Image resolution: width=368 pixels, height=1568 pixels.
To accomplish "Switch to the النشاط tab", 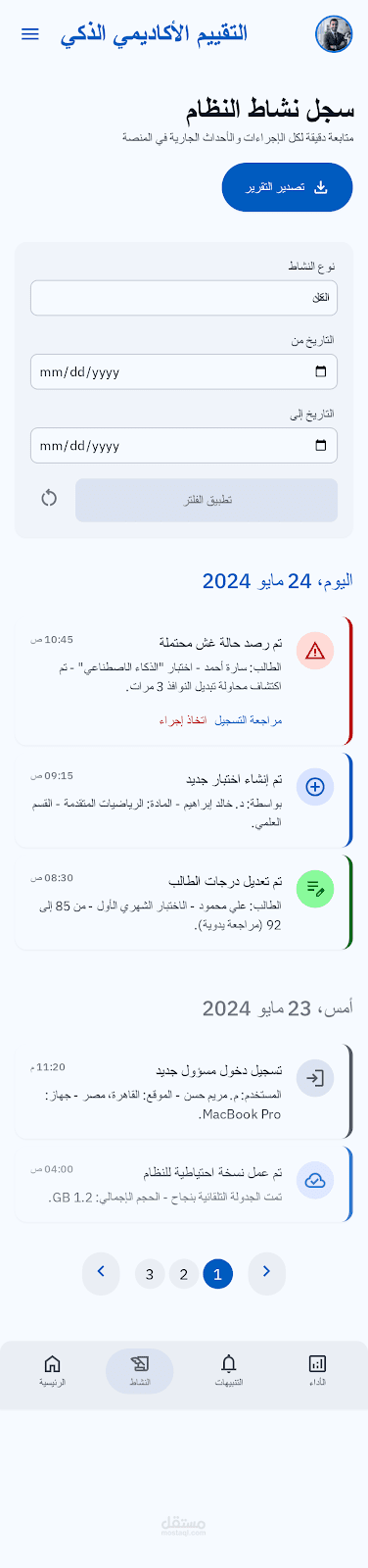I will coord(140,1370).
